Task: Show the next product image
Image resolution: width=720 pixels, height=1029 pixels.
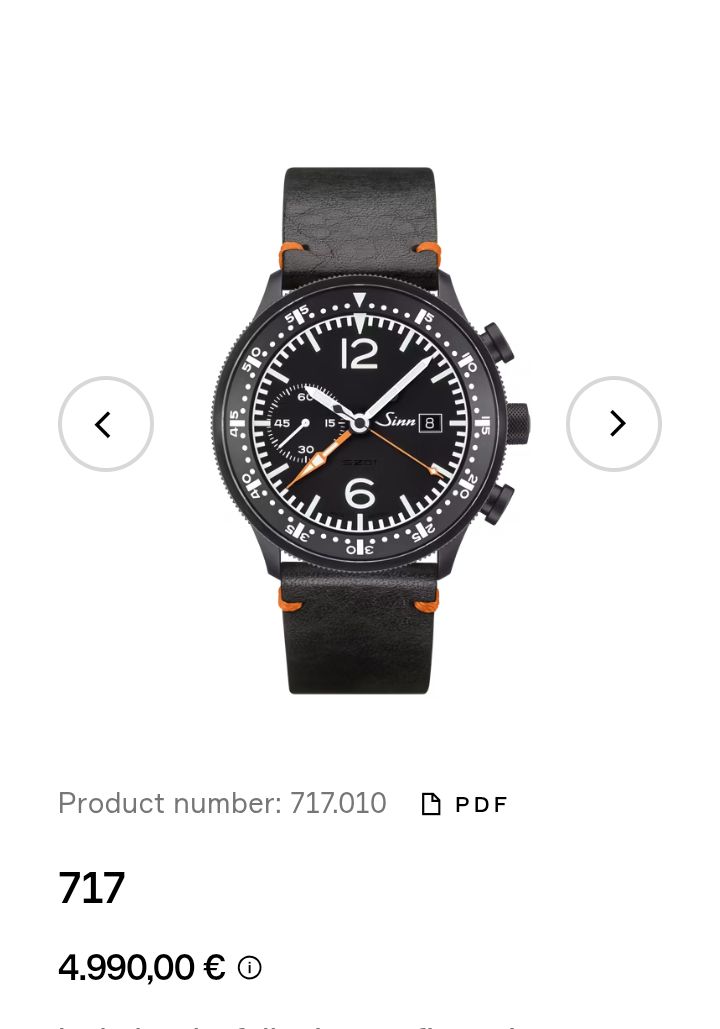Action: pyautogui.click(x=614, y=424)
